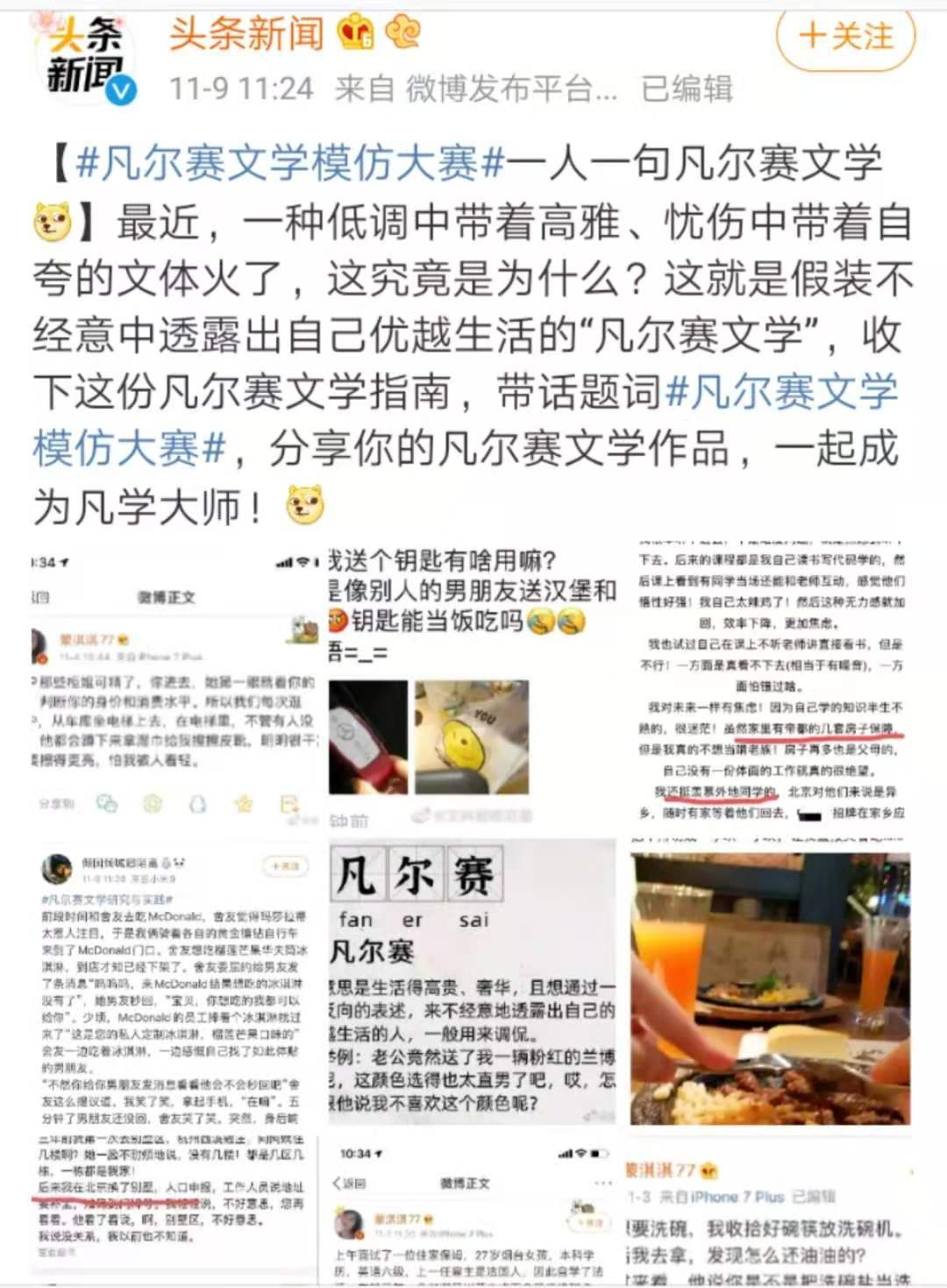Follow 头条新闻 with the 关注 button
This screenshot has width=947, height=1288.
pyautogui.click(x=845, y=37)
